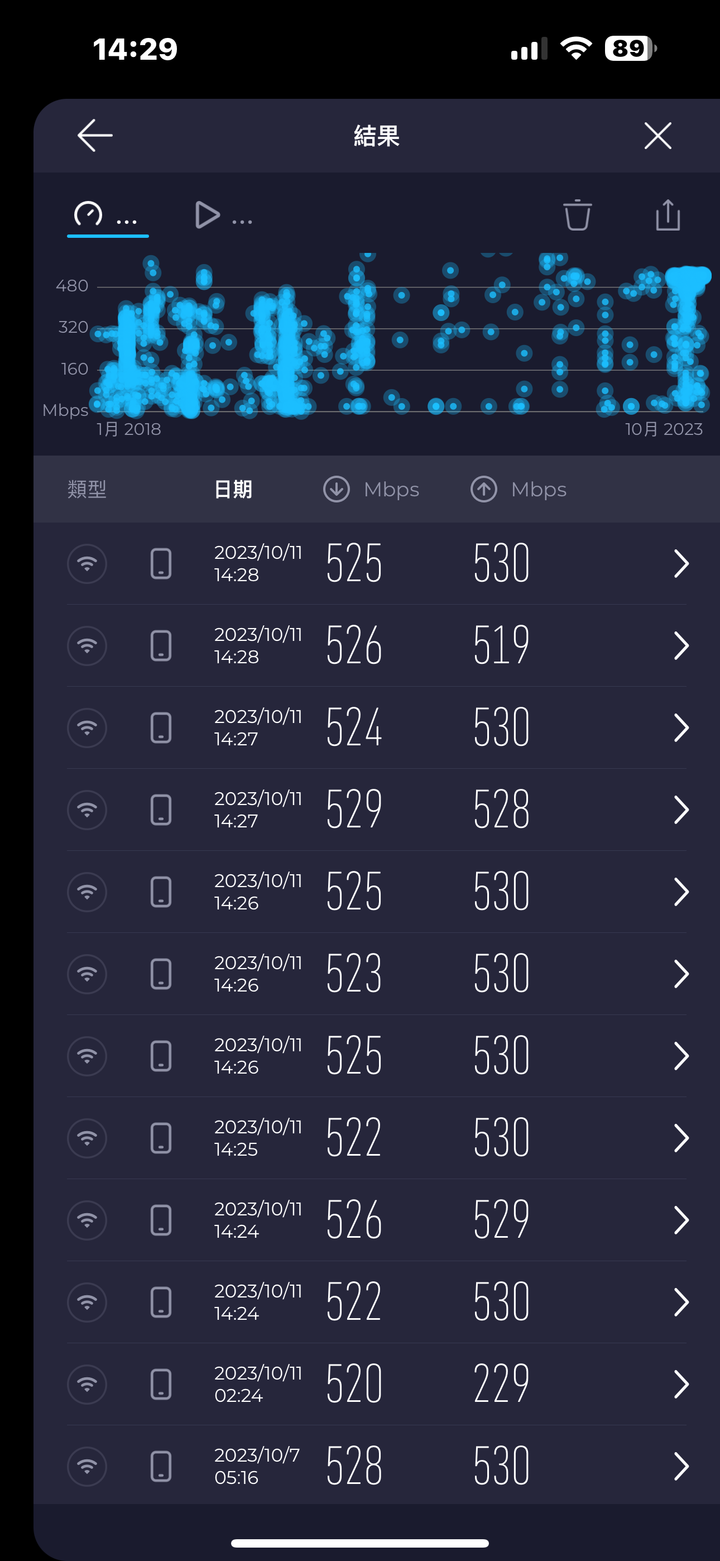Open result with 526 down, 519 up
720x1561 pixels.
[x=378, y=646]
